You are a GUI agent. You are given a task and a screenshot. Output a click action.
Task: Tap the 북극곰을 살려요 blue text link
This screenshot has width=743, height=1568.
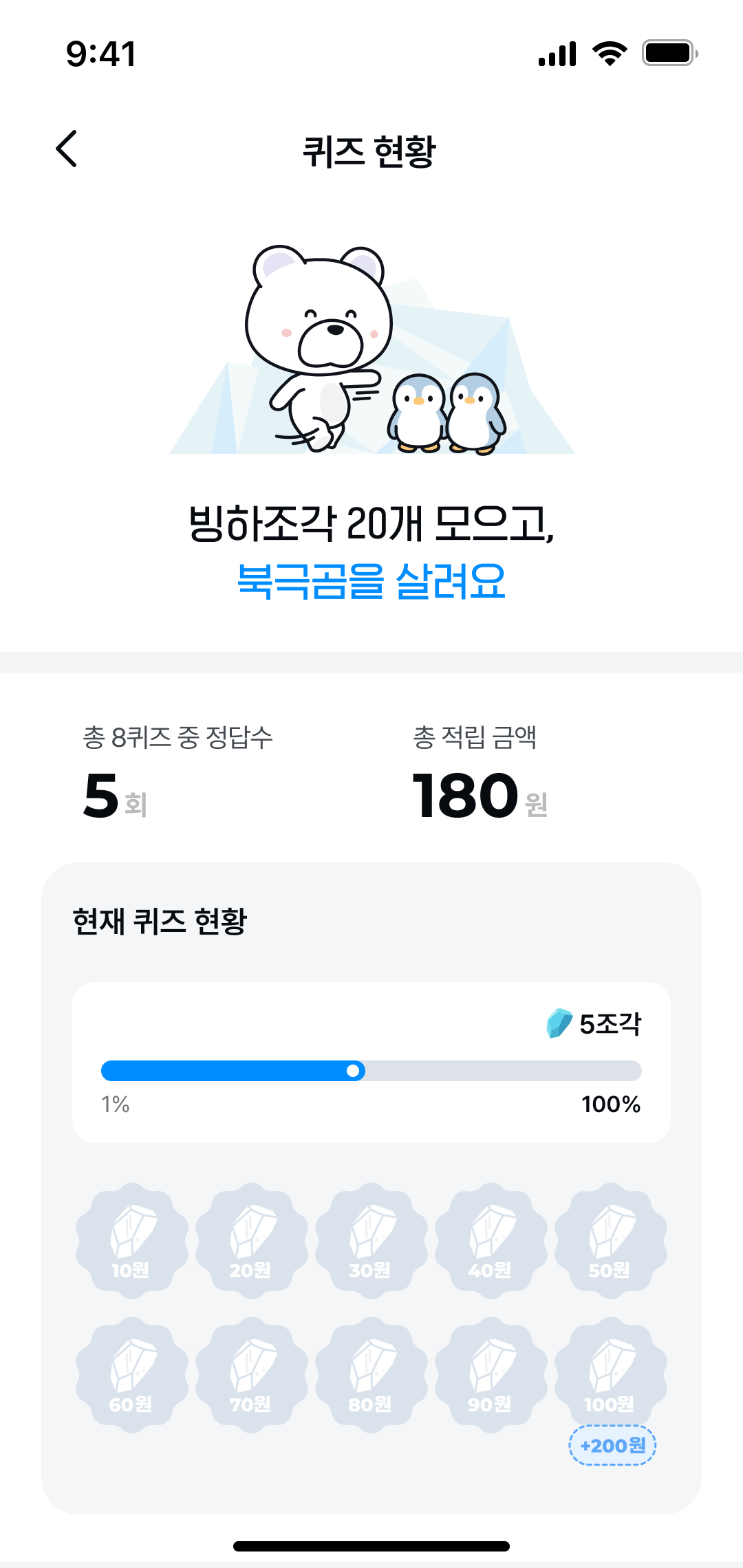pos(371,580)
